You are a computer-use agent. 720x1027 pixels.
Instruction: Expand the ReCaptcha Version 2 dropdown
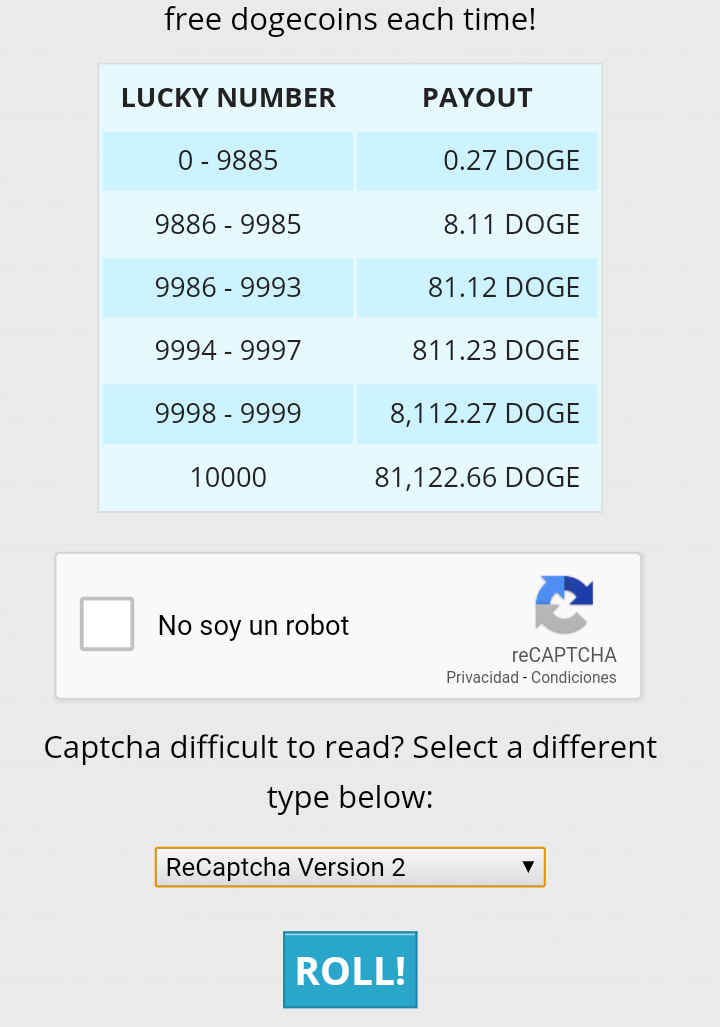pos(350,867)
